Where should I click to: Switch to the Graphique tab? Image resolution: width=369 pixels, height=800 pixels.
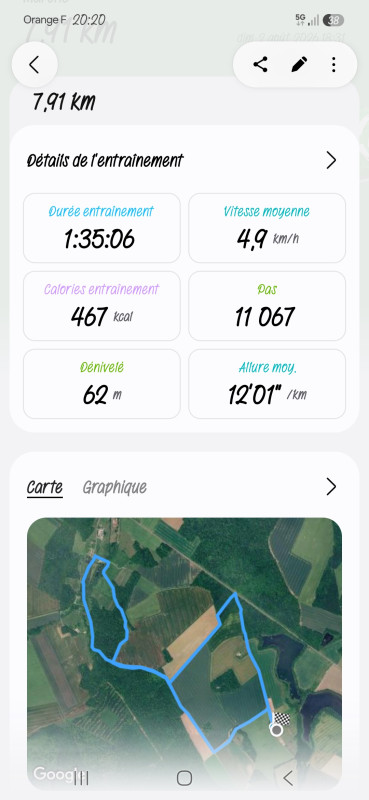click(114, 487)
